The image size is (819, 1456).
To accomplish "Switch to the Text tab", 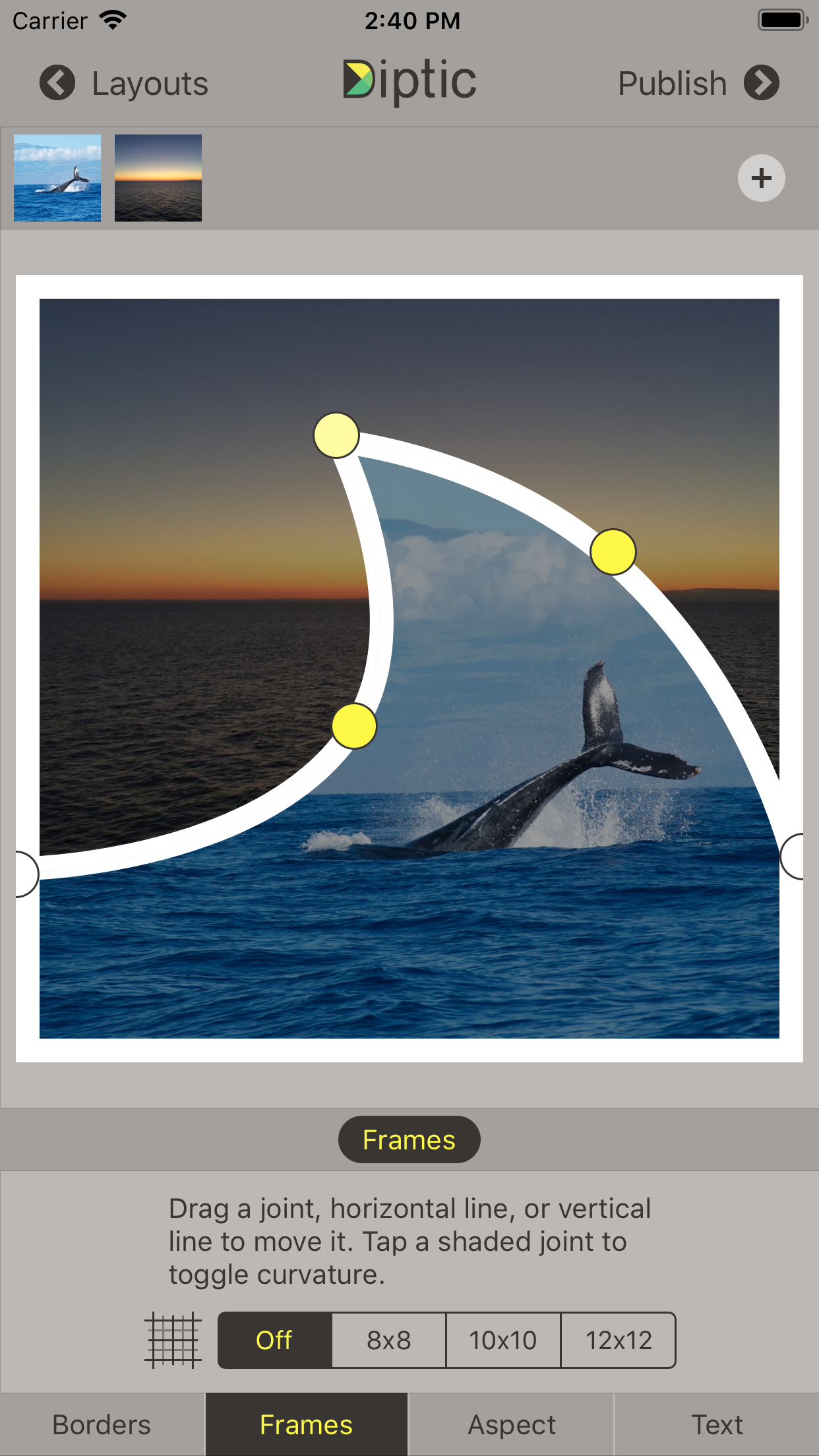I will (717, 1425).
